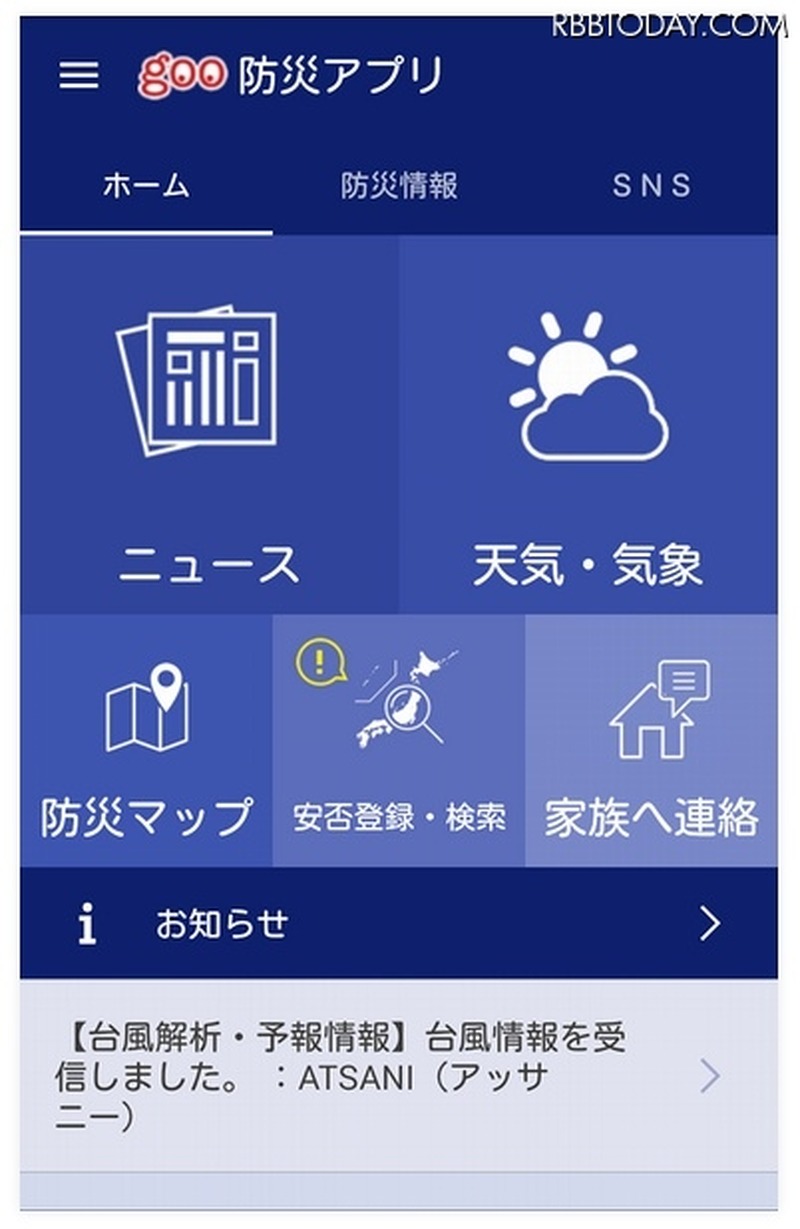Open the hamburger drawer menu
This screenshot has height=1229, width=800.
[79, 76]
